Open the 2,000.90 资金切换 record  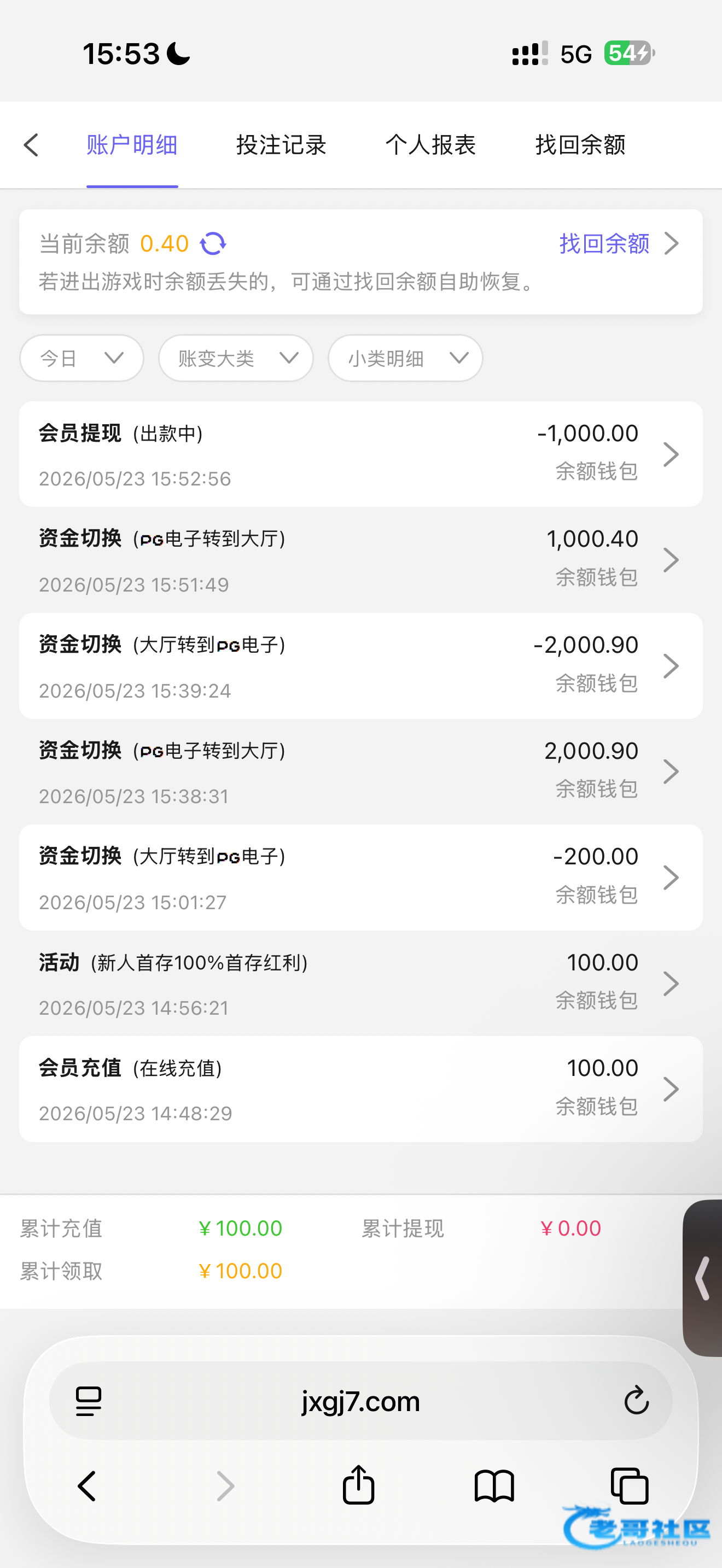(x=361, y=772)
